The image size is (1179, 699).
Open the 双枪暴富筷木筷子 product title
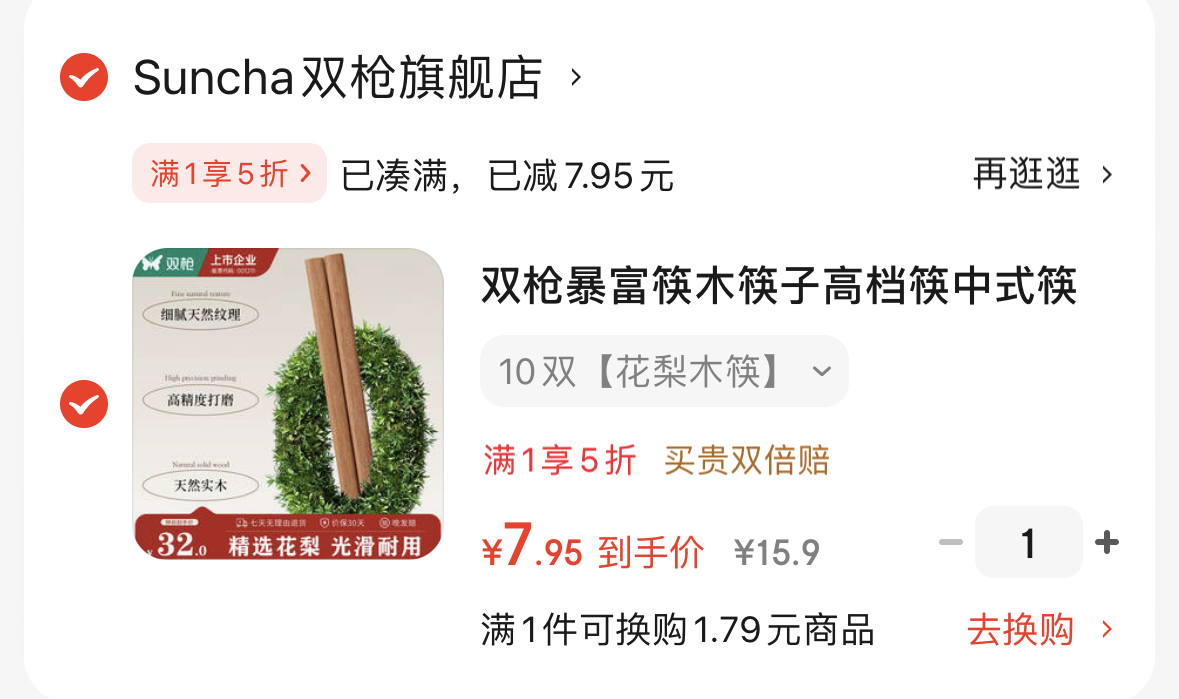[x=779, y=286]
